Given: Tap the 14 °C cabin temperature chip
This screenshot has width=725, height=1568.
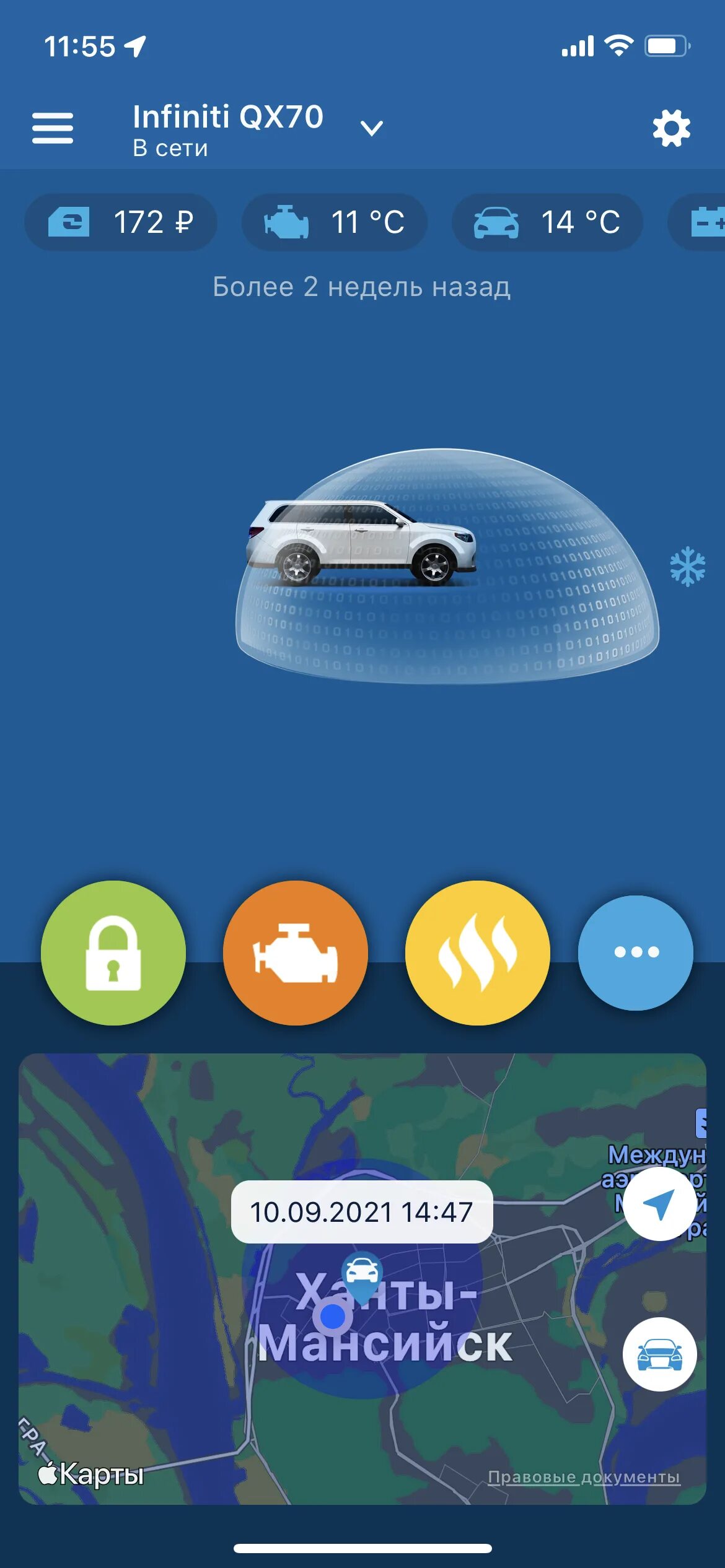Looking at the screenshot, I should point(547,222).
